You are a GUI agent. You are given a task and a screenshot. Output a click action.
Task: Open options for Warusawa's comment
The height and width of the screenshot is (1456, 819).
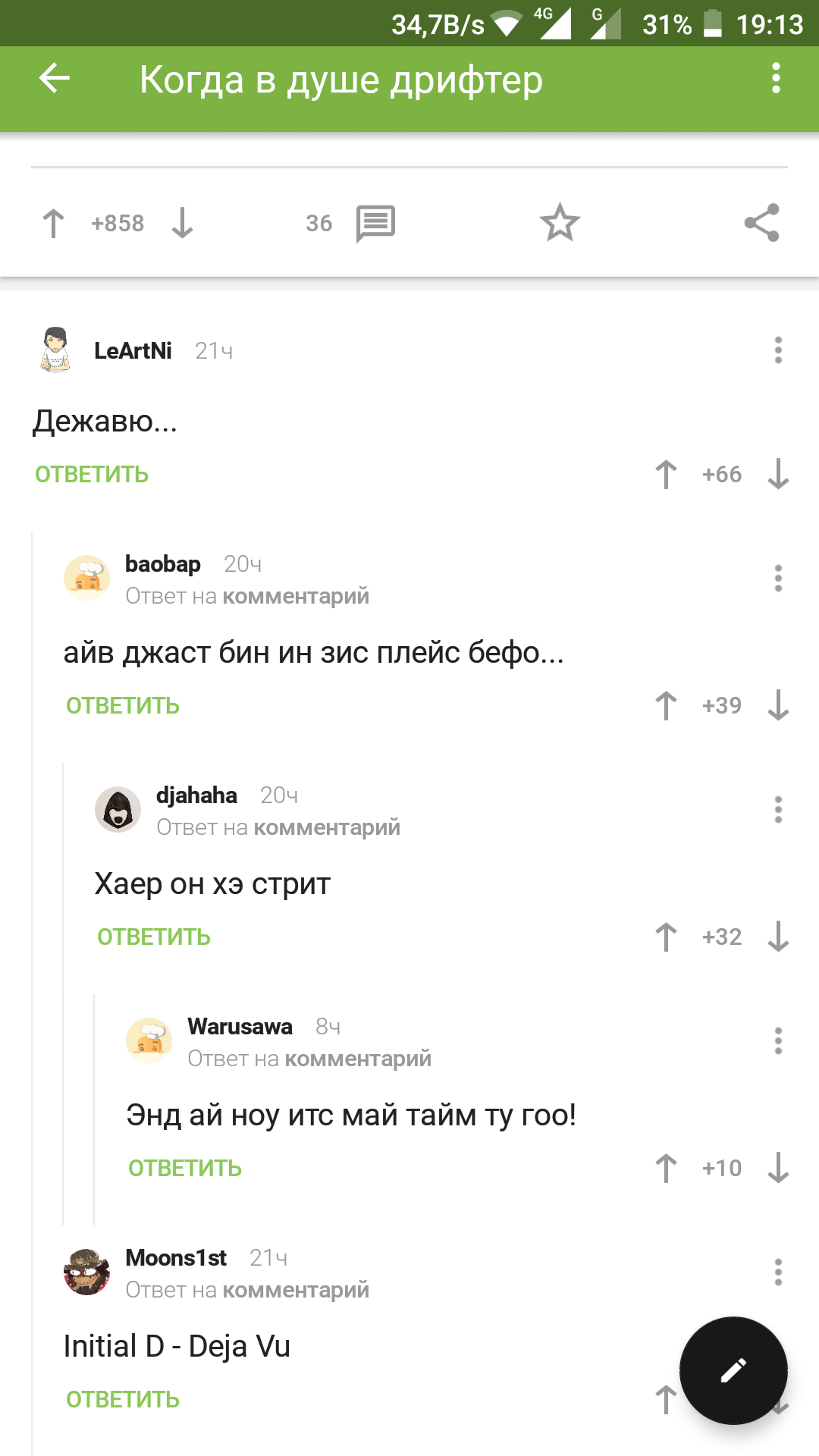(x=778, y=1041)
